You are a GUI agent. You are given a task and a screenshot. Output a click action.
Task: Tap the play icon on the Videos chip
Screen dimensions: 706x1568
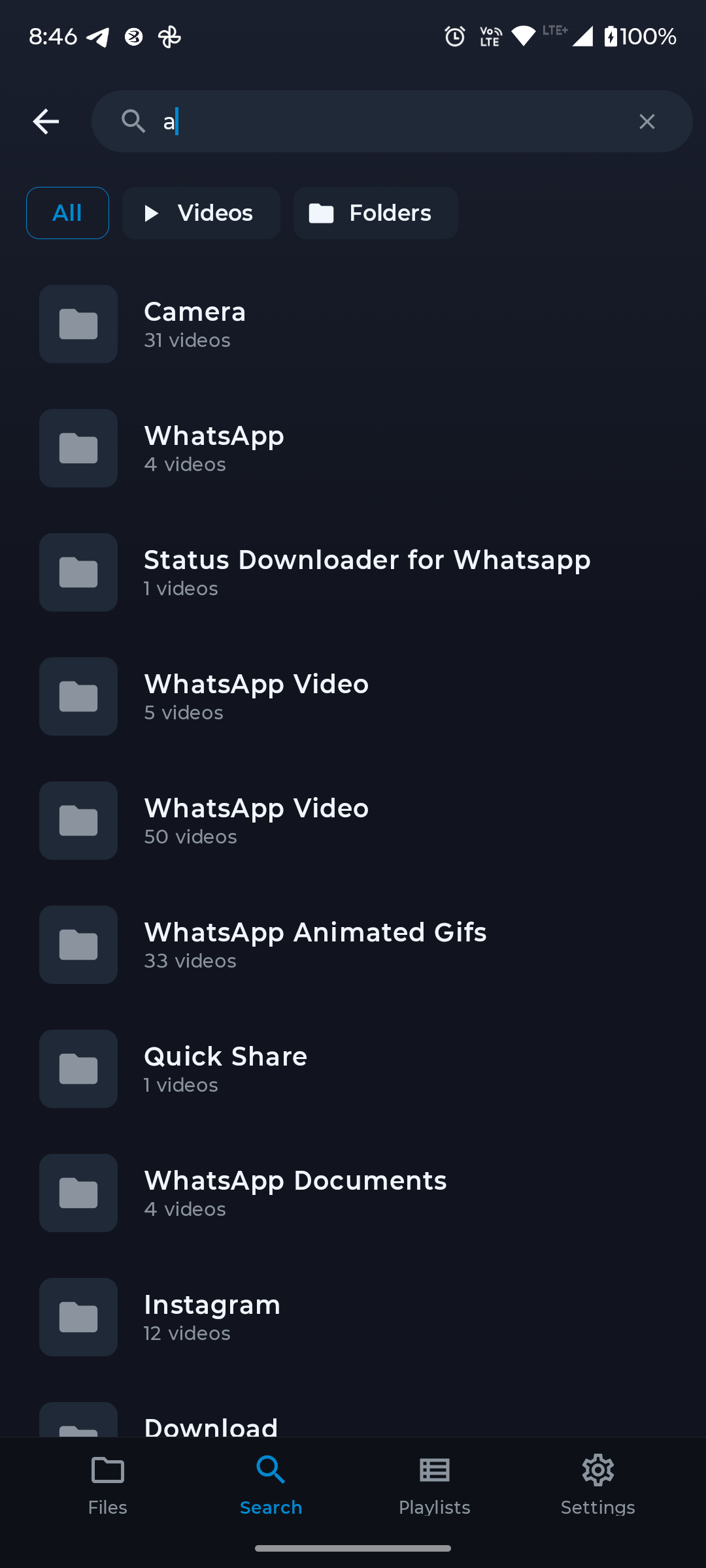pyautogui.click(x=152, y=212)
